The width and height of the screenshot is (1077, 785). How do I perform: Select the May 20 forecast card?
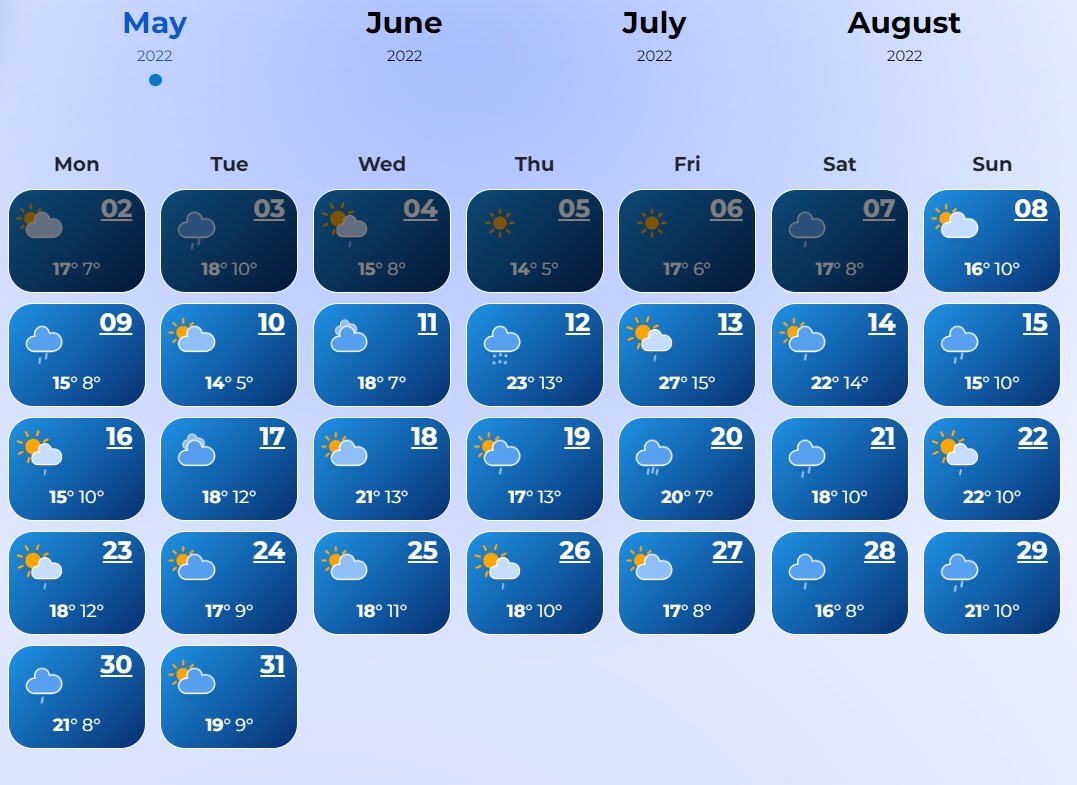pyautogui.click(x=687, y=469)
